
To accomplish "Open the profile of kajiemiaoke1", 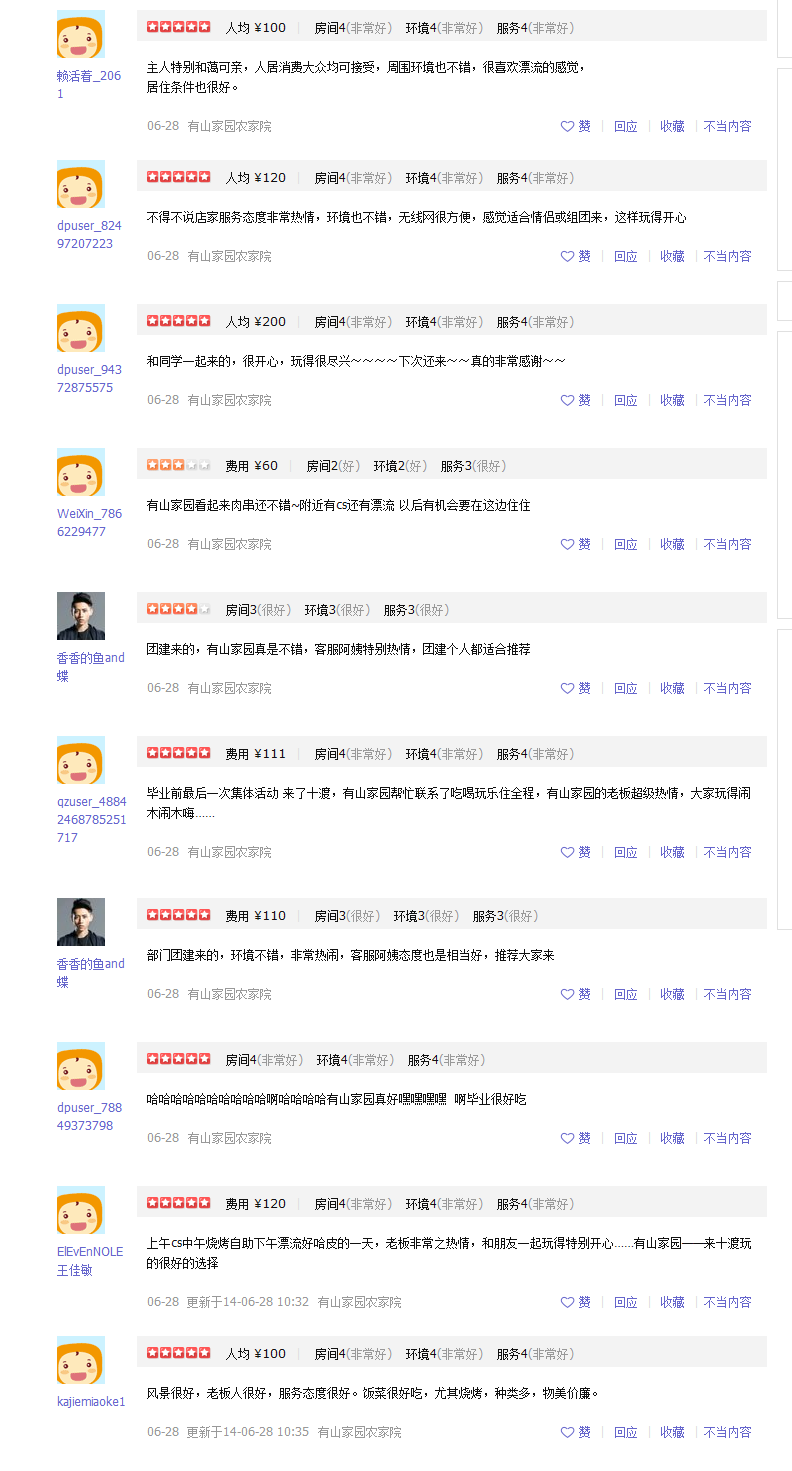I will pyautogui.click(x=91, y=1402).
